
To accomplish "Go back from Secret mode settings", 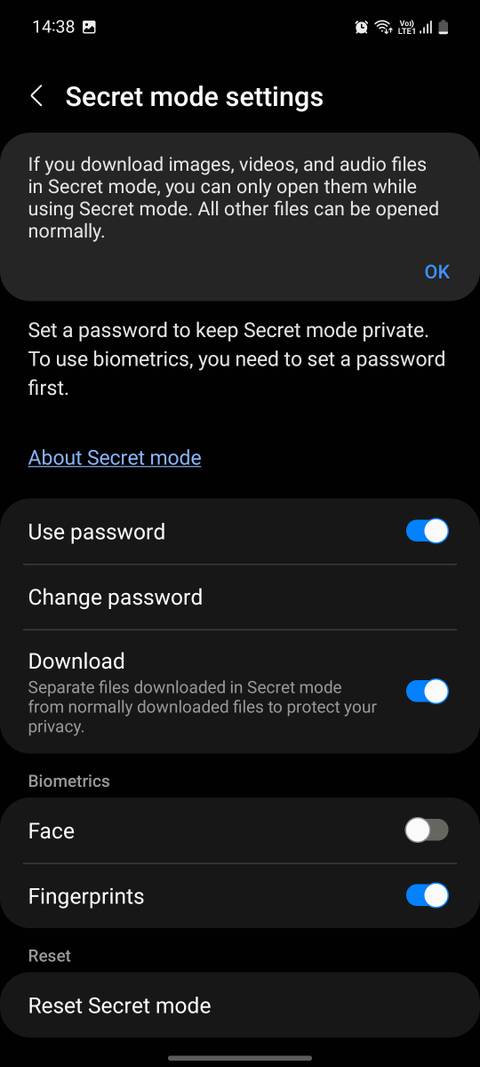I will [37, 96].
